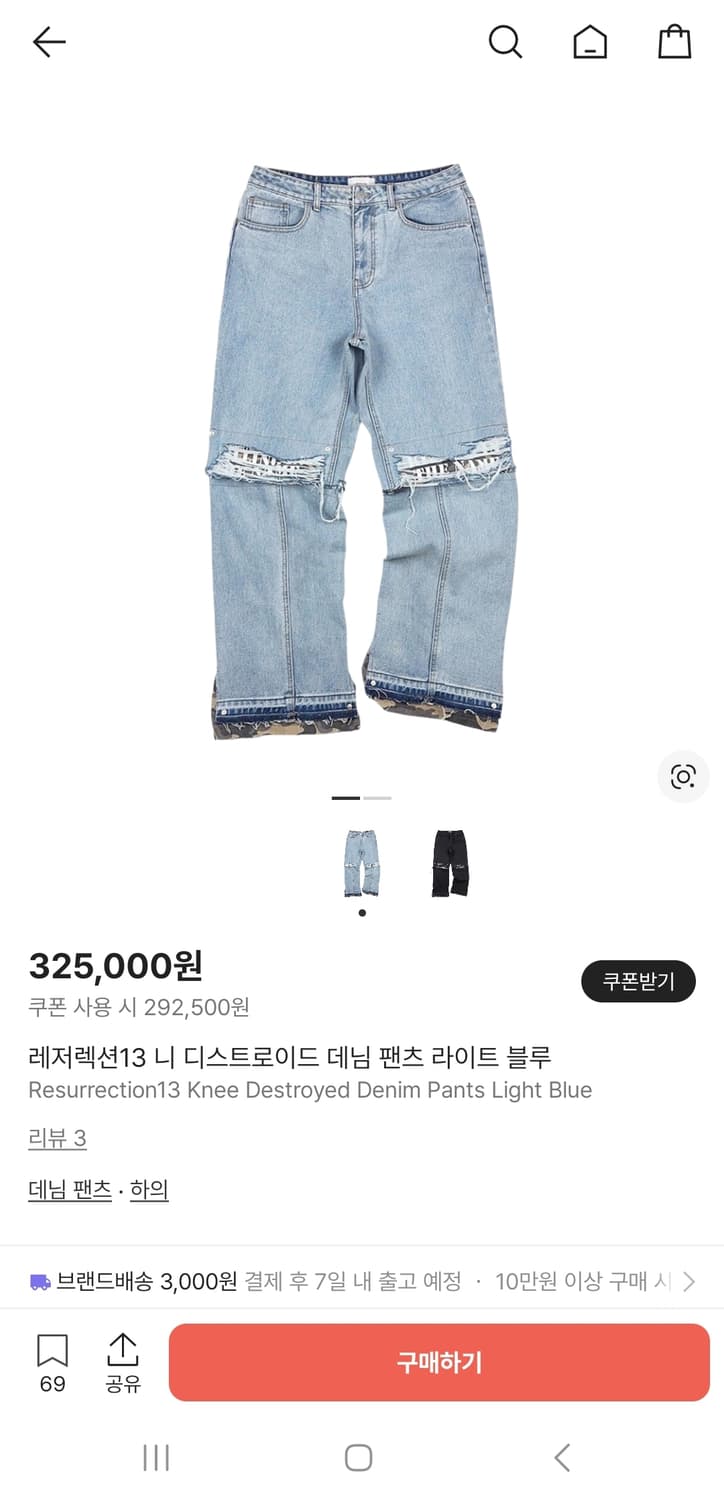Screen dimensions: 724x1500
Task: Go to the store homepage via home icon
Action: pyautogui.click(x=589, y=42)
